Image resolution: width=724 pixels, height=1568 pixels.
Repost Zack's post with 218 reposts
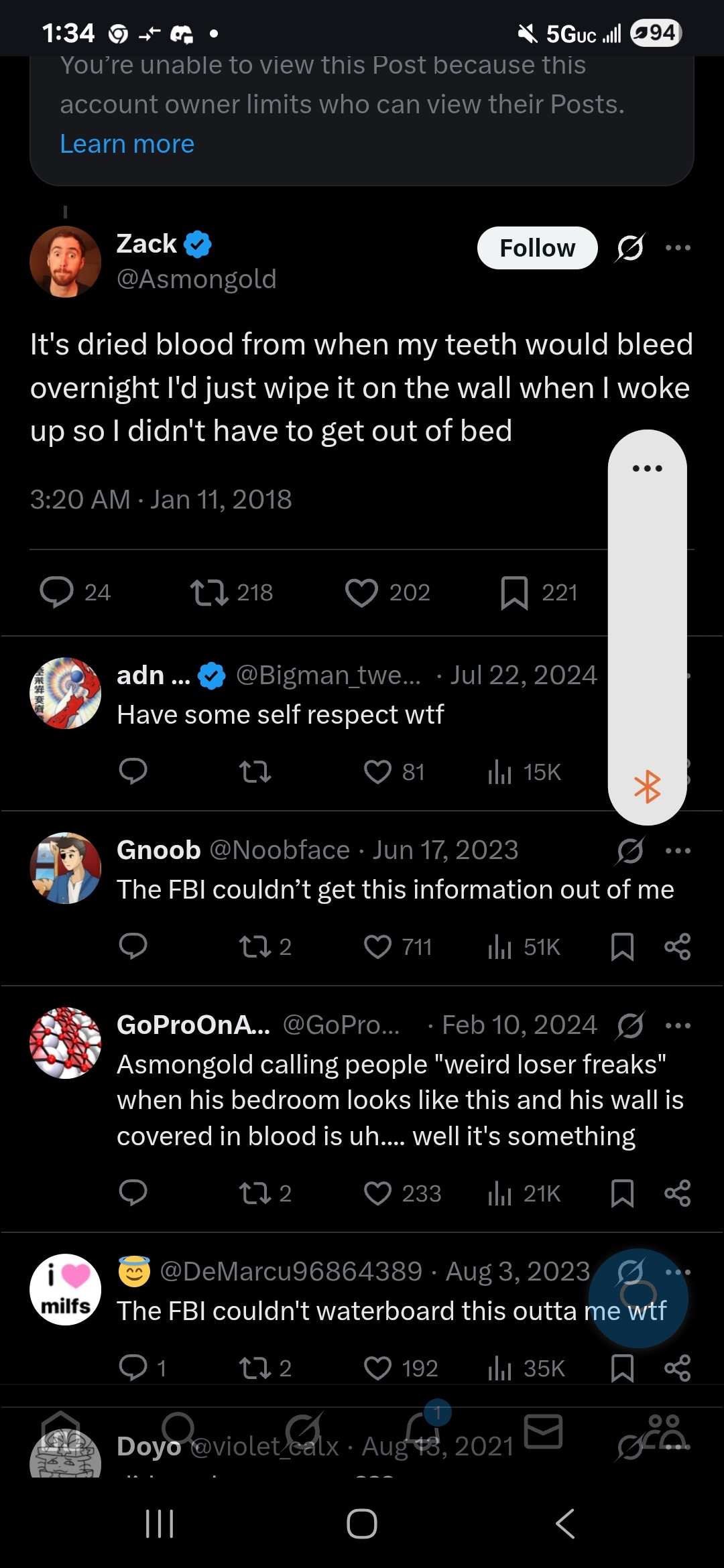[x=209, y=592]
